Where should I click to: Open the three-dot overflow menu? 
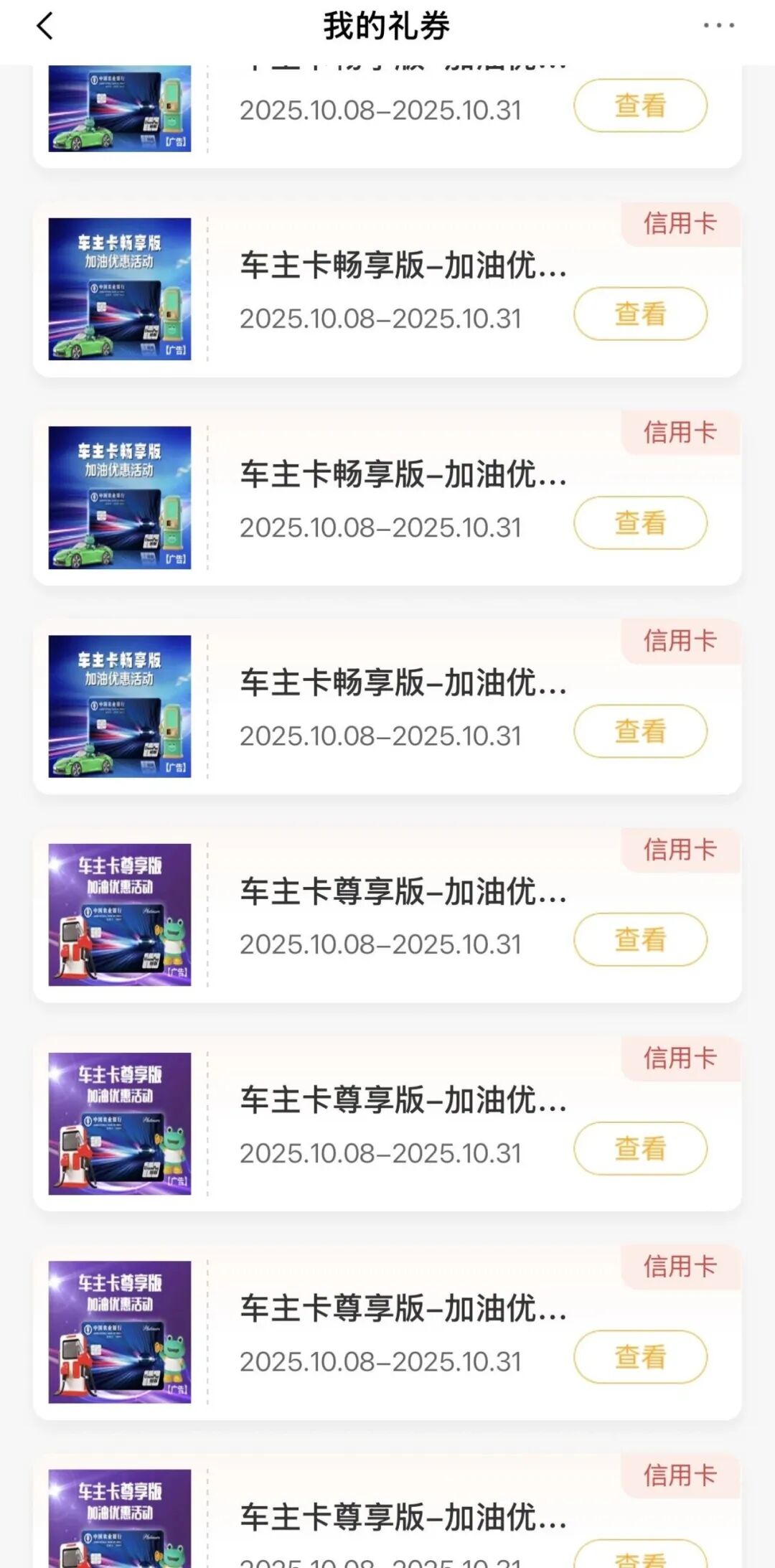[x=718, y=26]
